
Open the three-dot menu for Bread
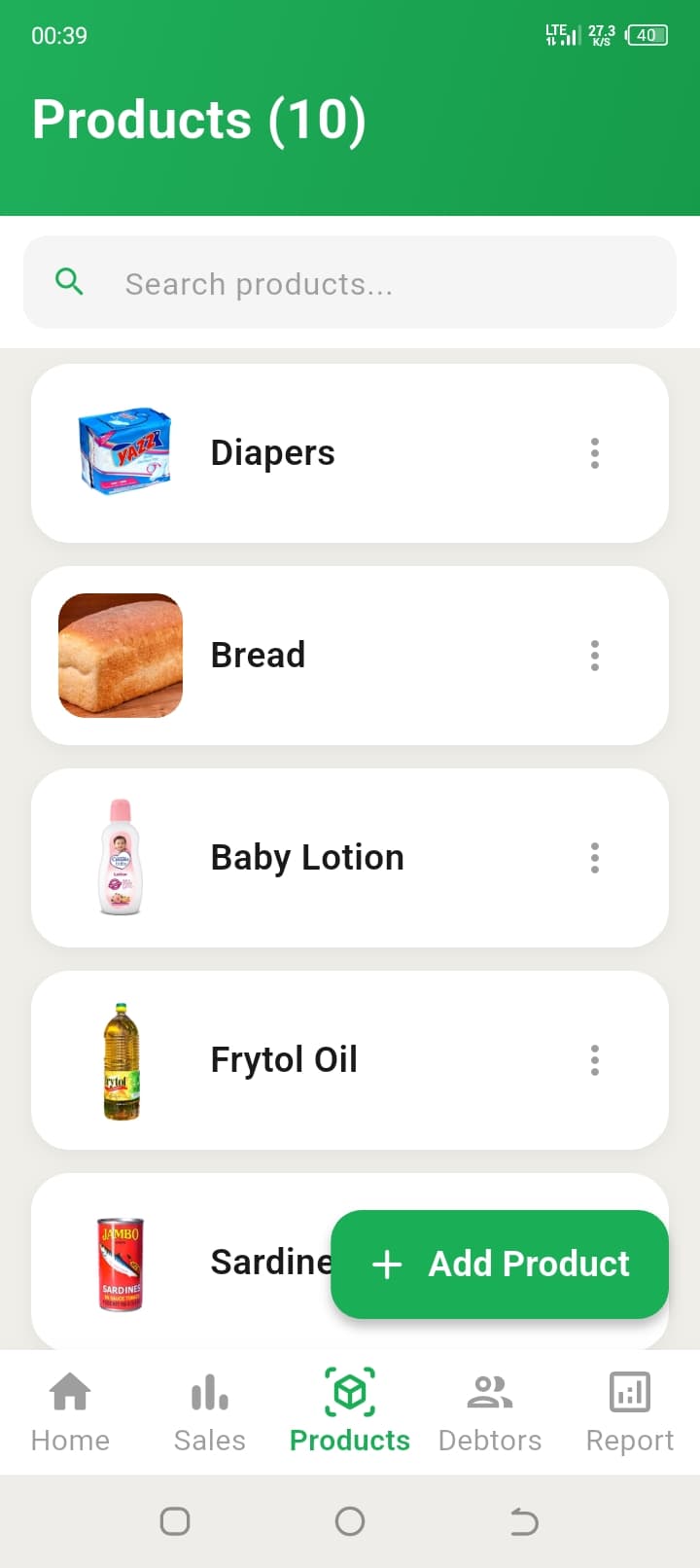click(595, 656)
